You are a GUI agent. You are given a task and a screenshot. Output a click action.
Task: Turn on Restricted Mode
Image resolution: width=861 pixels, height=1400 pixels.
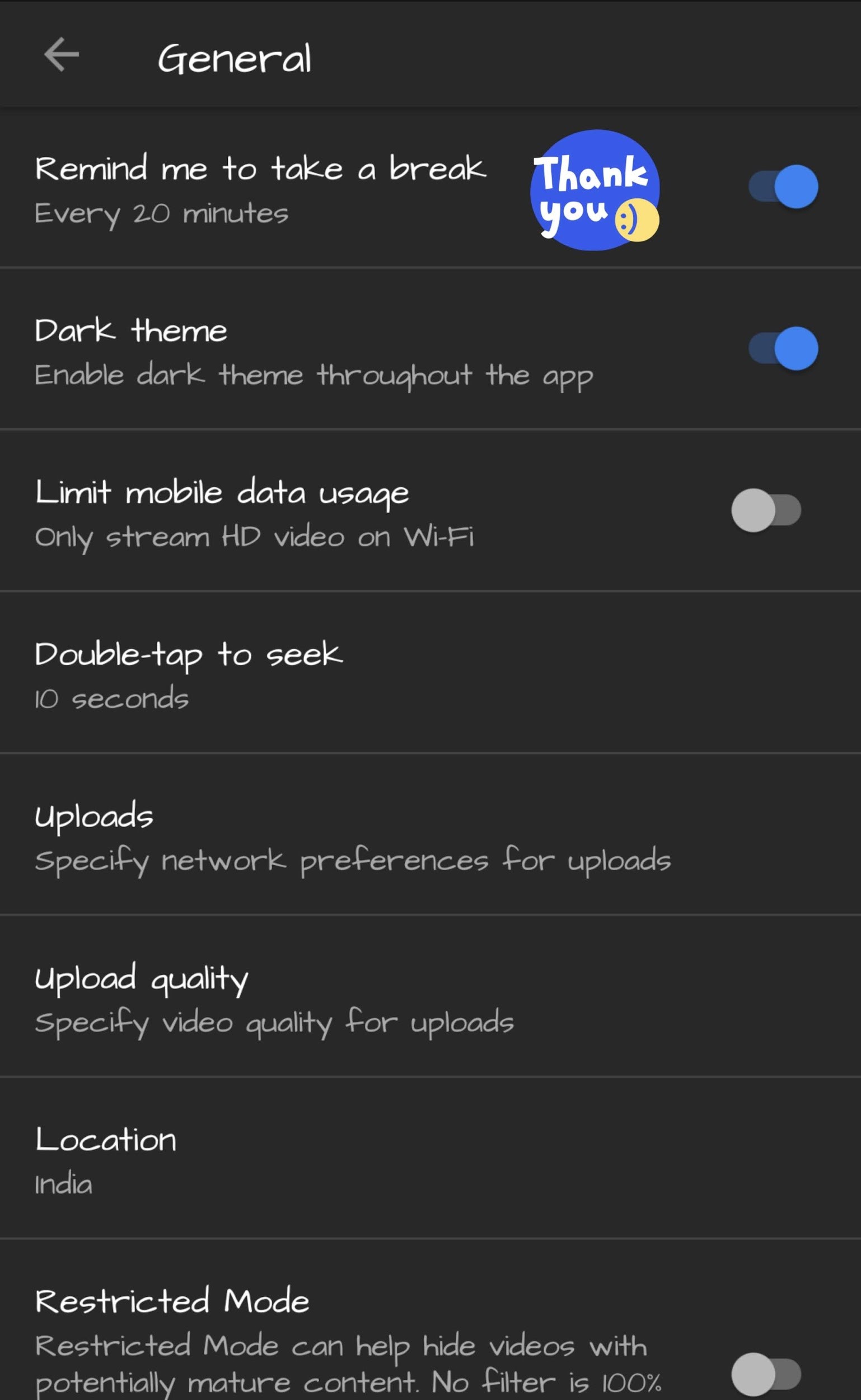(766, 1374)
